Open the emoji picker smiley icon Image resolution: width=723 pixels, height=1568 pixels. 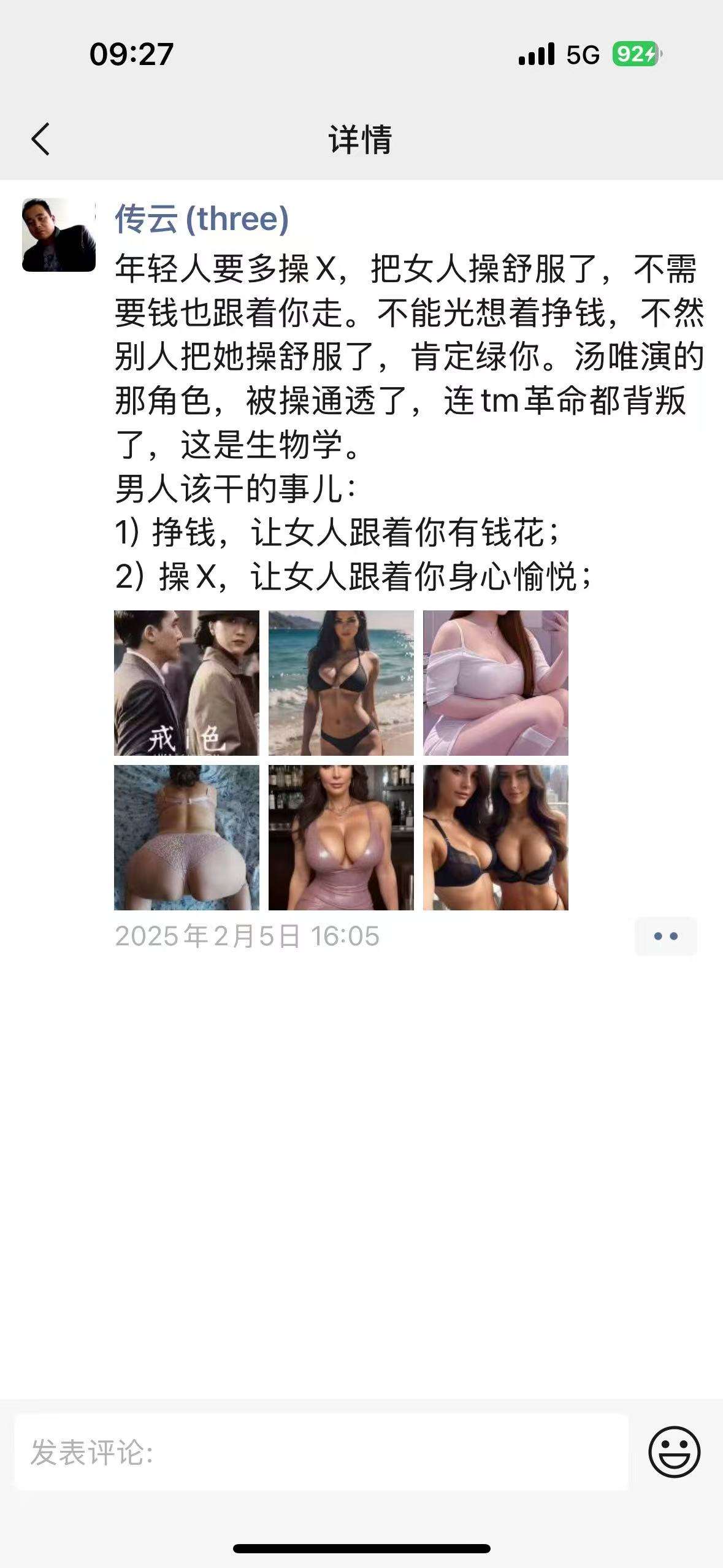tap(674, 1452)
